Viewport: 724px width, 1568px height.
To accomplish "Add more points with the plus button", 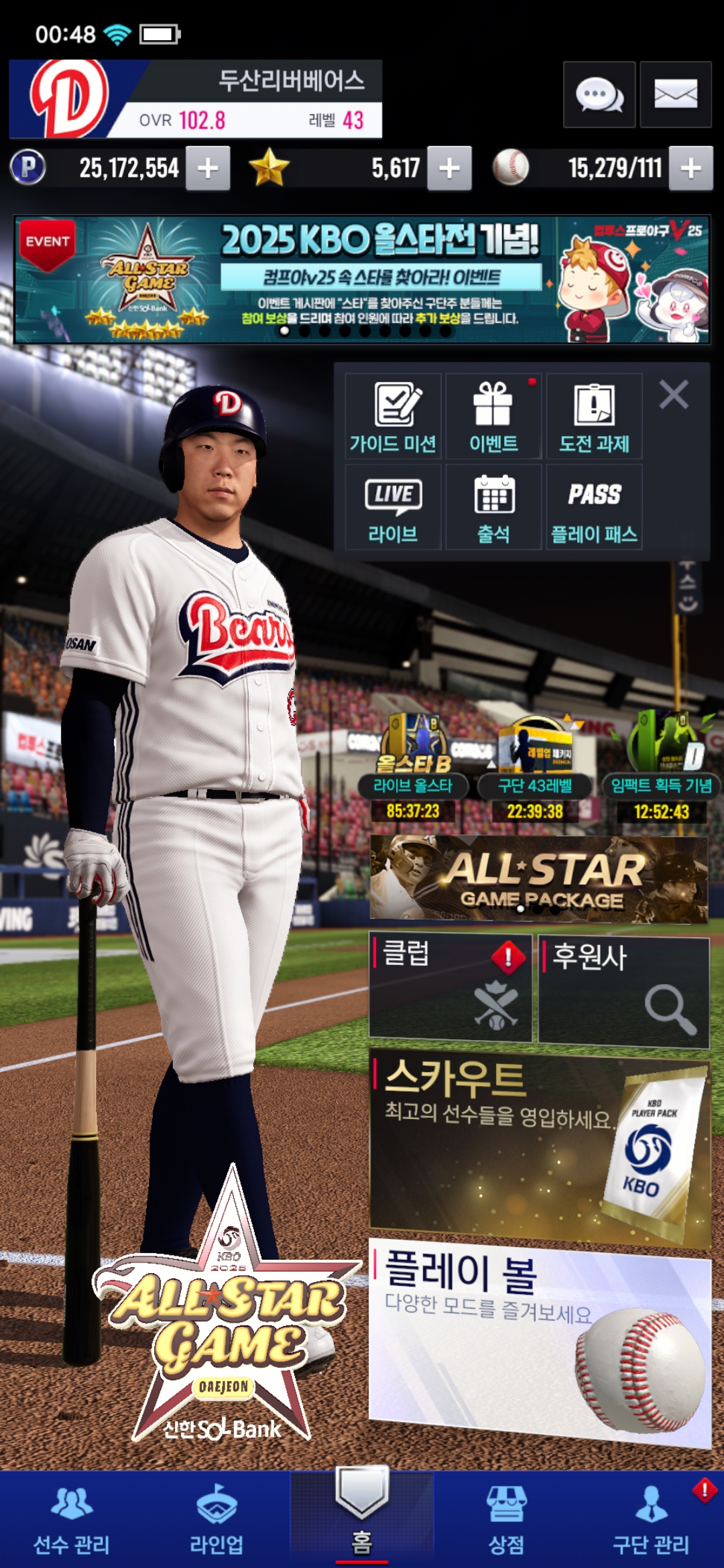I will point(208,168).
